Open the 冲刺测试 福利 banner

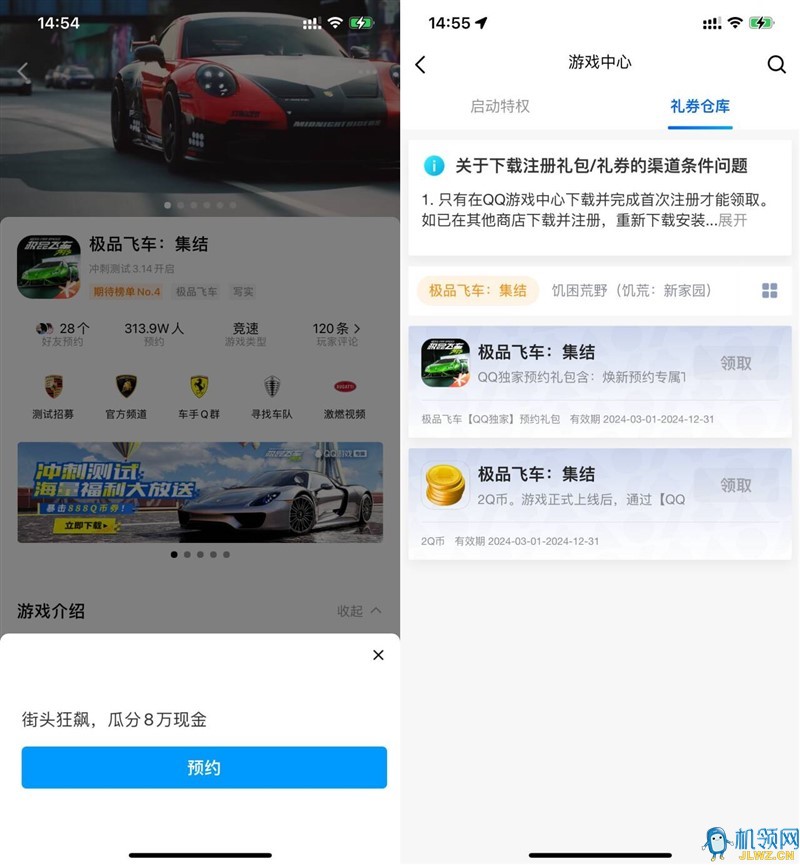[200, 492]
